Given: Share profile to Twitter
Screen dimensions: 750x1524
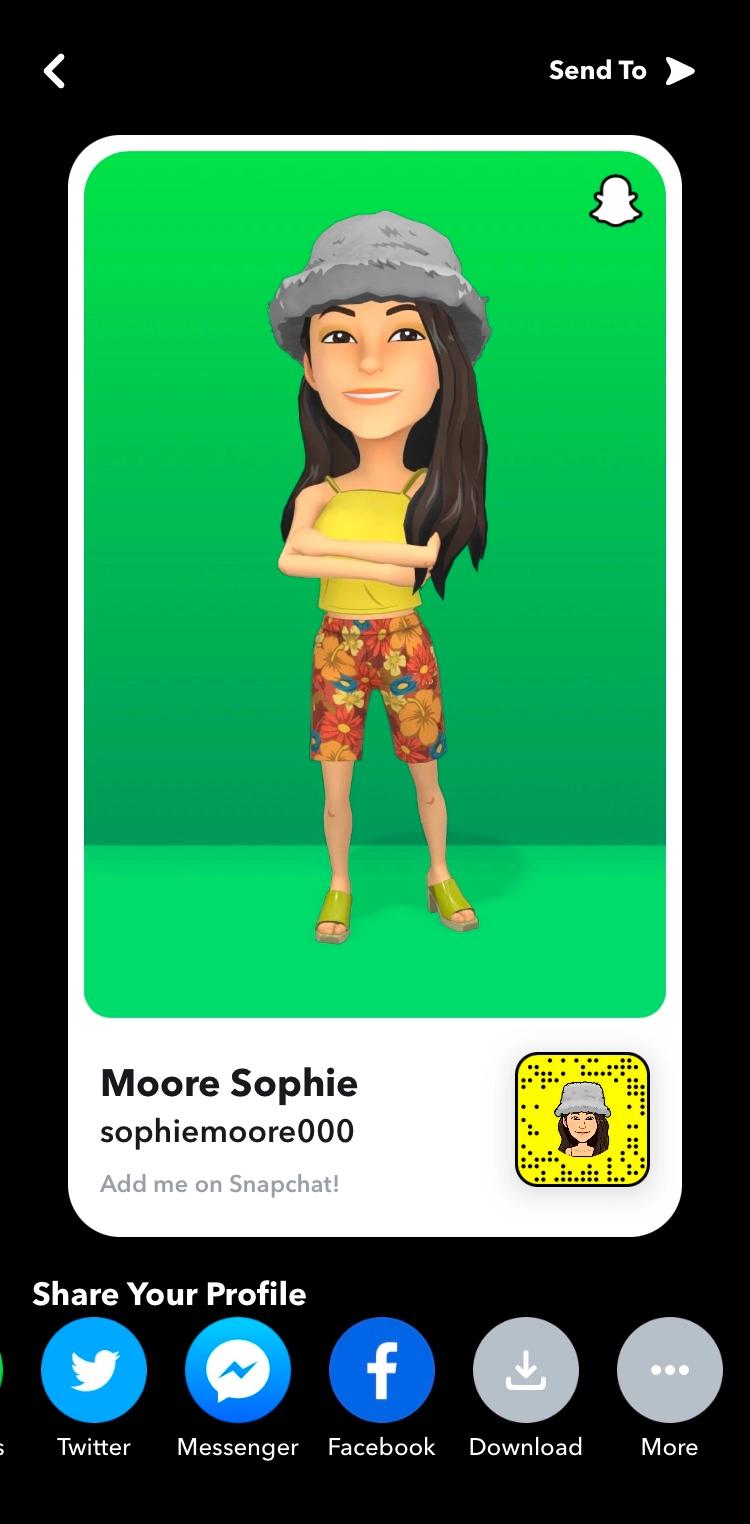Looking at the screenshot, I should pos(94,1370).
